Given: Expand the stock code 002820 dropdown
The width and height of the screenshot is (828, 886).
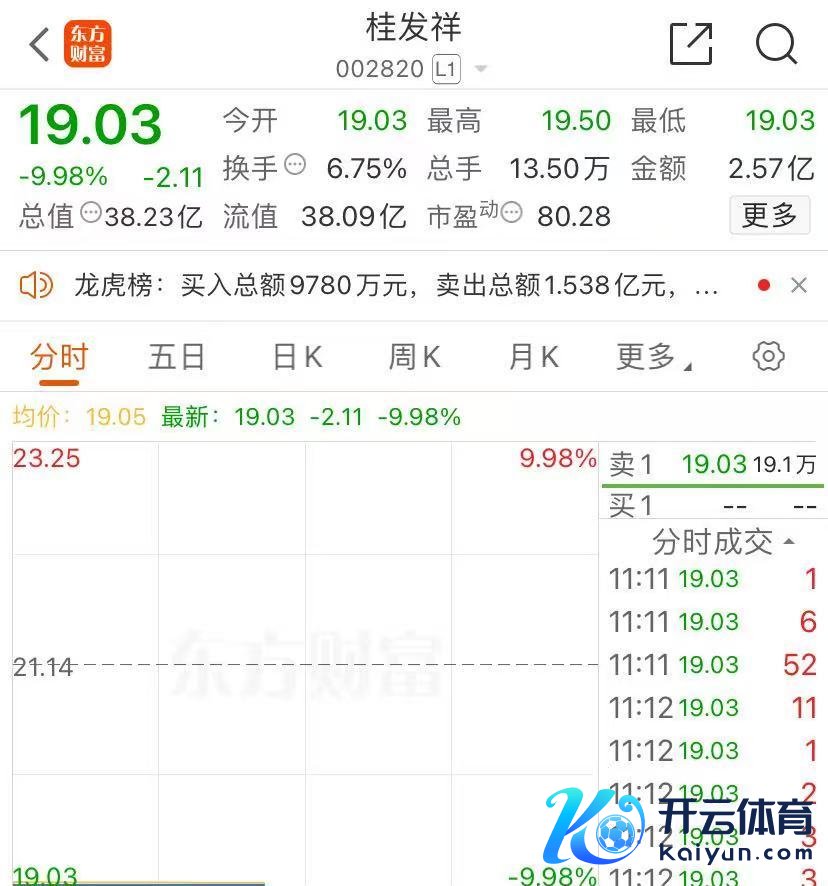Looking at the screenshot, I should [481, 70].
